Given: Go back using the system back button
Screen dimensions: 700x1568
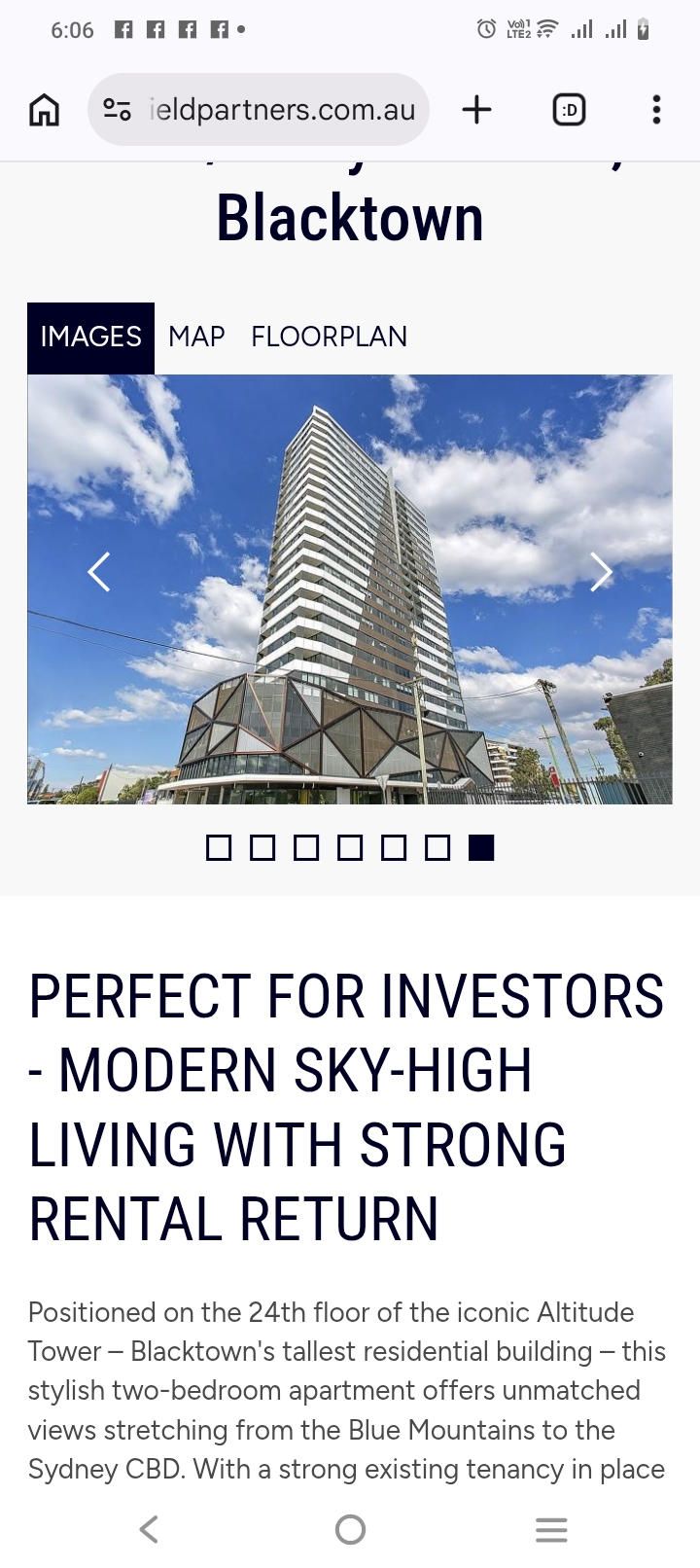Looking at the screenshot, I should pos(149,1529).
